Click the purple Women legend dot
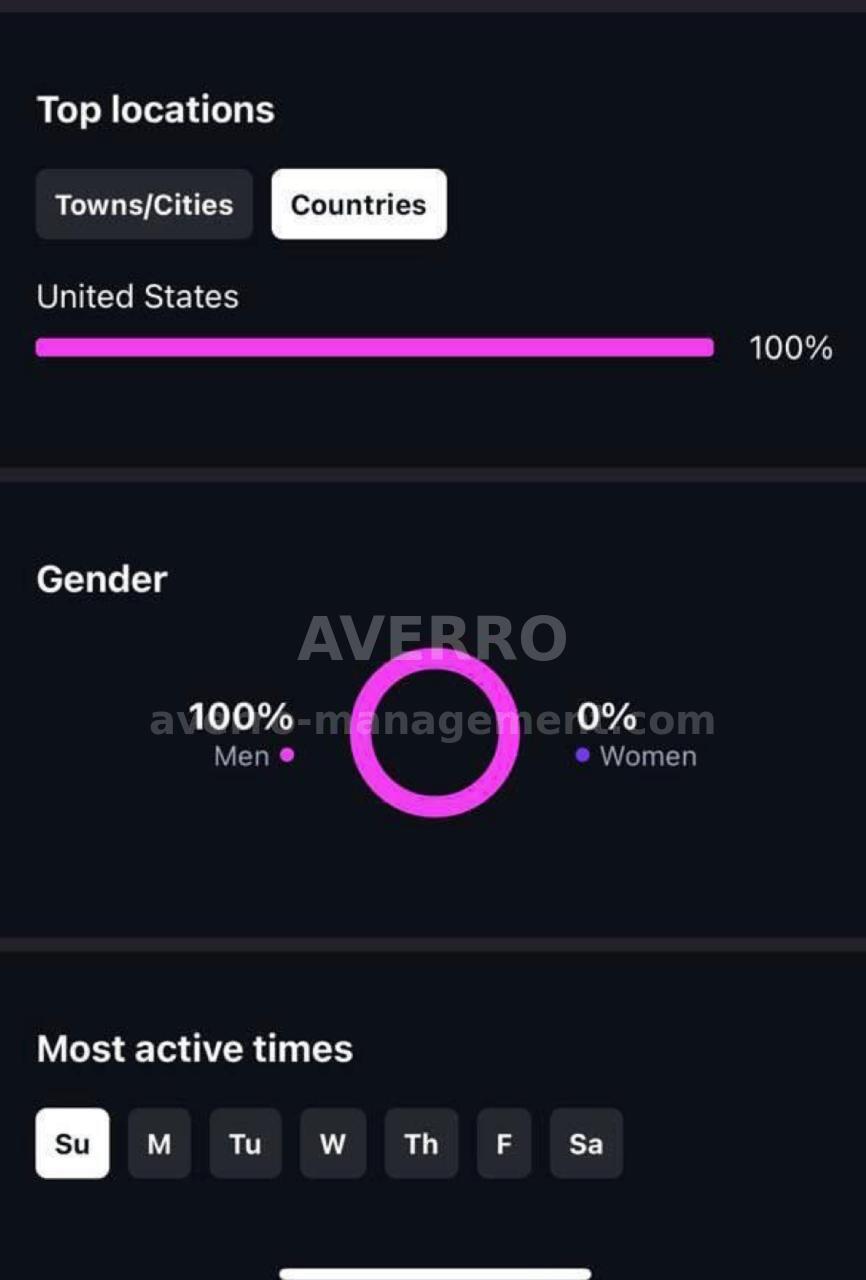This screenshot has height=1280, width=866. coord(582,756)
